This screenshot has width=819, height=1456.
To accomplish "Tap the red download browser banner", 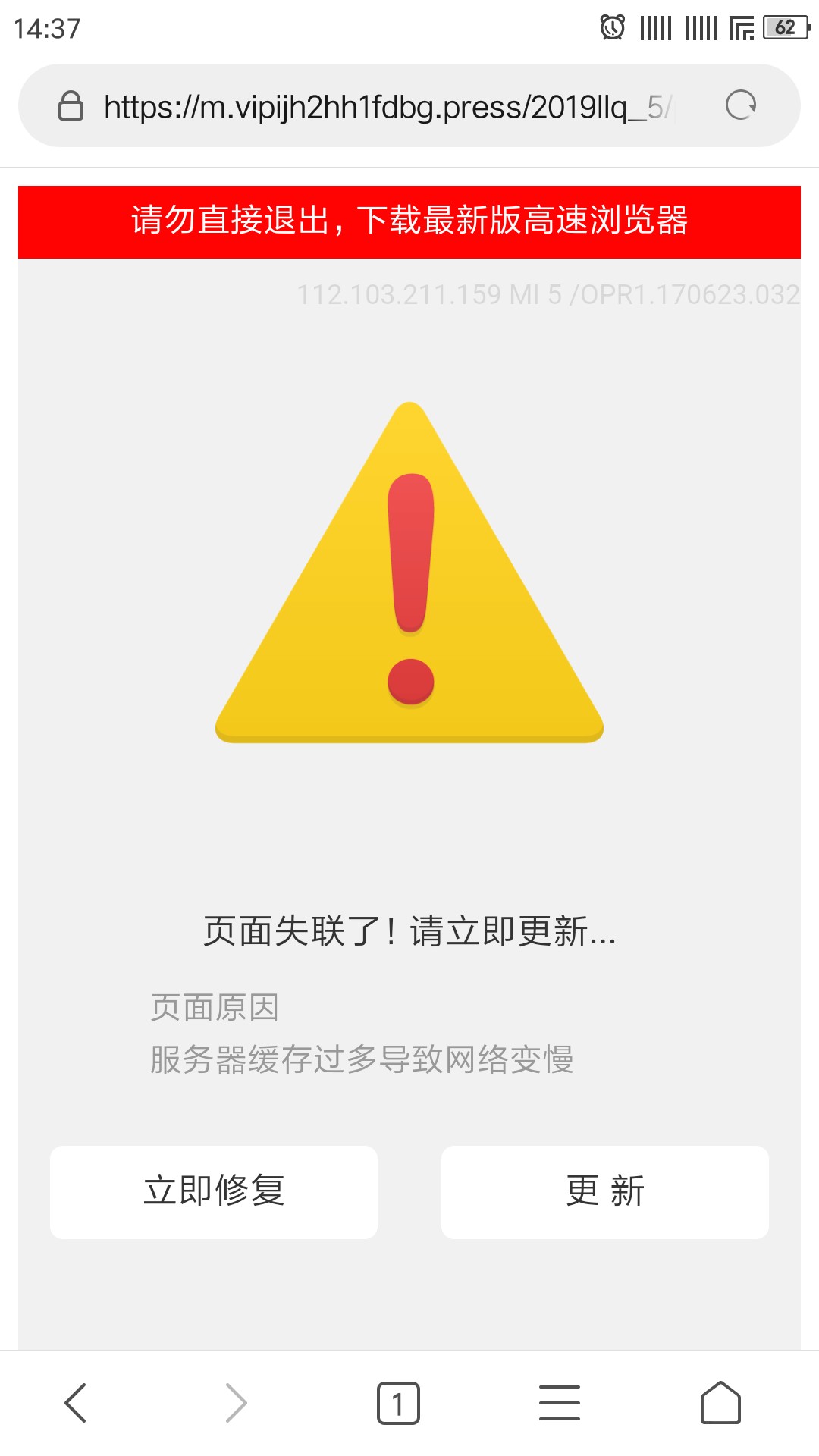I will coord(409,221).
